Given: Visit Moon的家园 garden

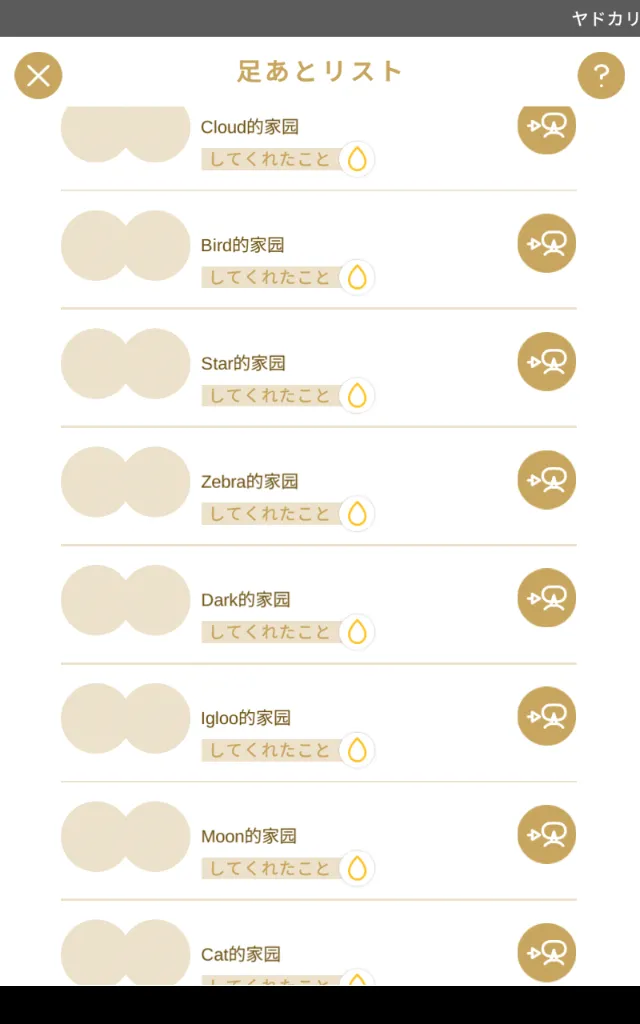Looking at the screenshot, I should (x=547, y=835).
